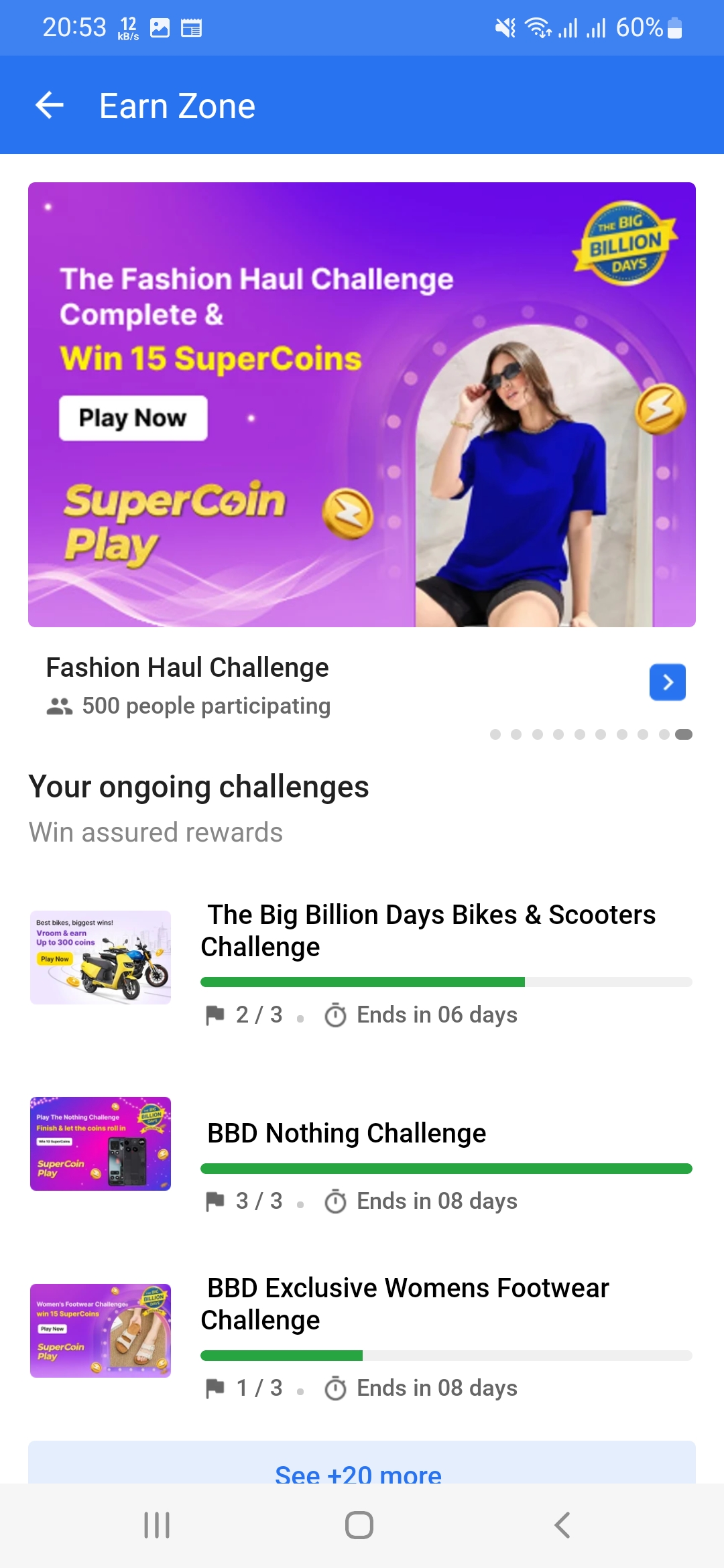Tap the blue arrow next to Fashion Haul Challenge
The height and width of the screenshot is (1568, 724).
point(667,682)
